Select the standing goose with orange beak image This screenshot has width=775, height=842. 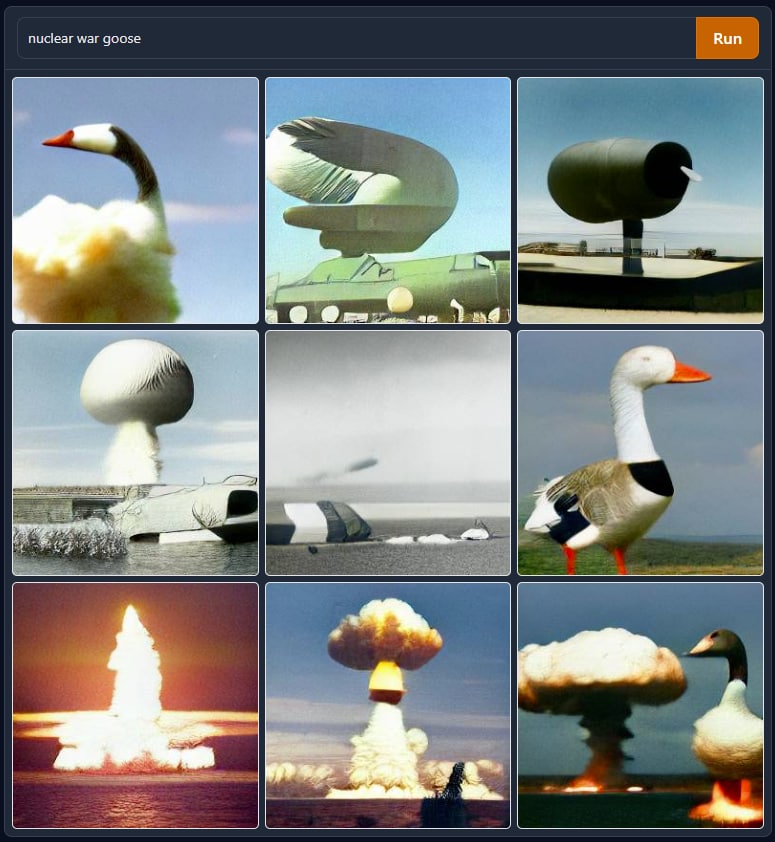tap(640, 453)
